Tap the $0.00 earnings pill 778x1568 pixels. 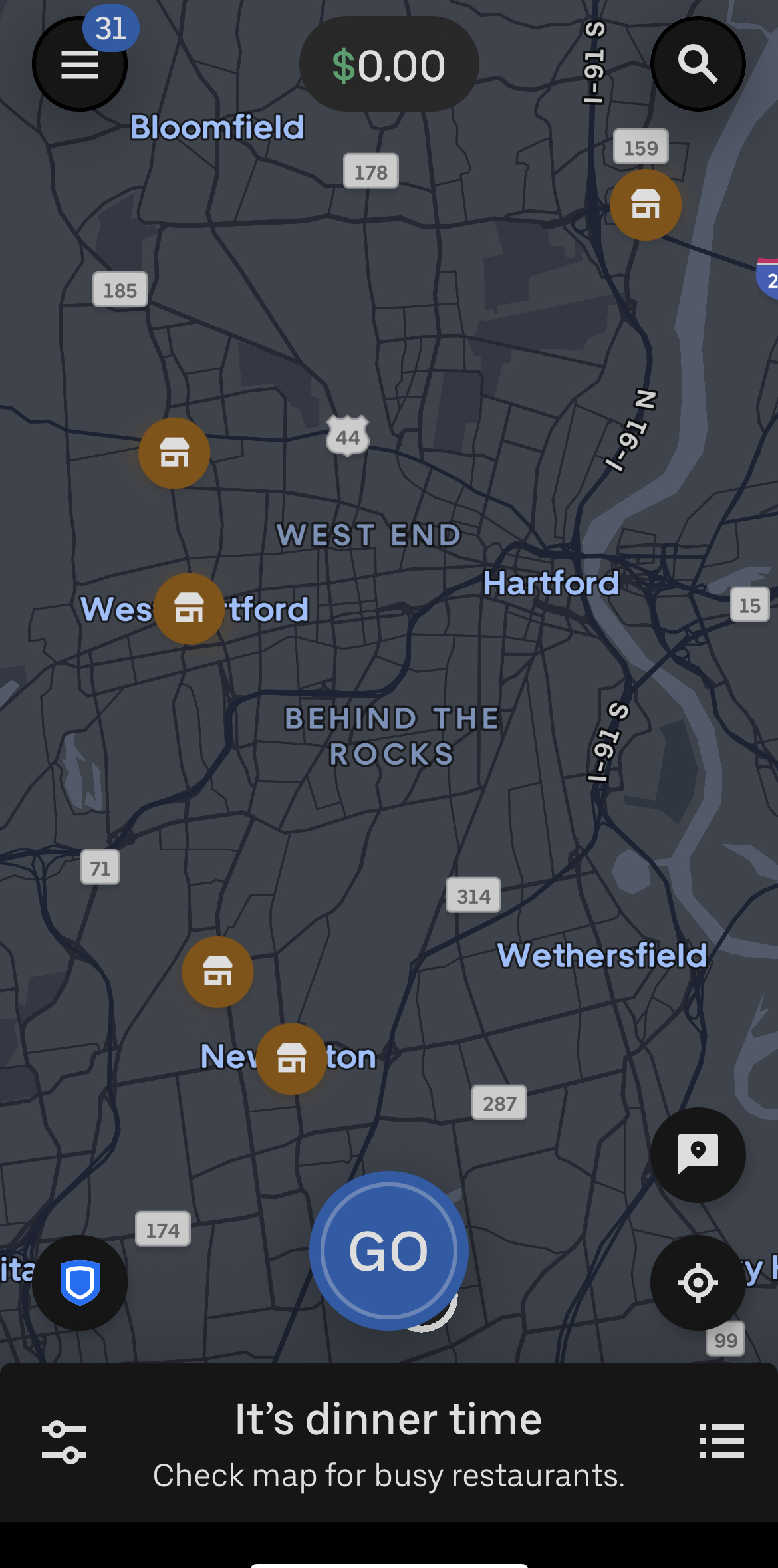[x=389, y=65]
